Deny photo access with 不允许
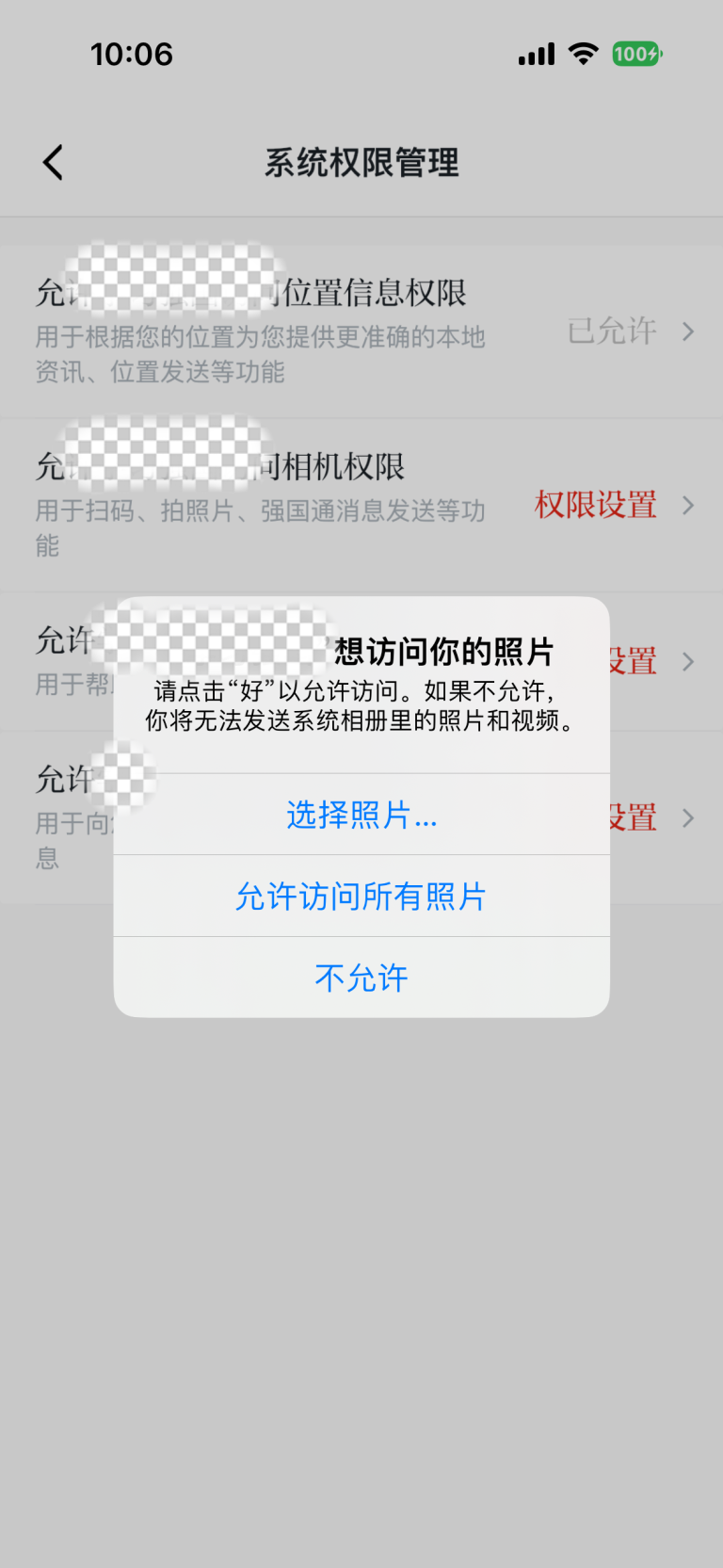This screenshot has height=1568, width=723. click(x=361, y=978)
